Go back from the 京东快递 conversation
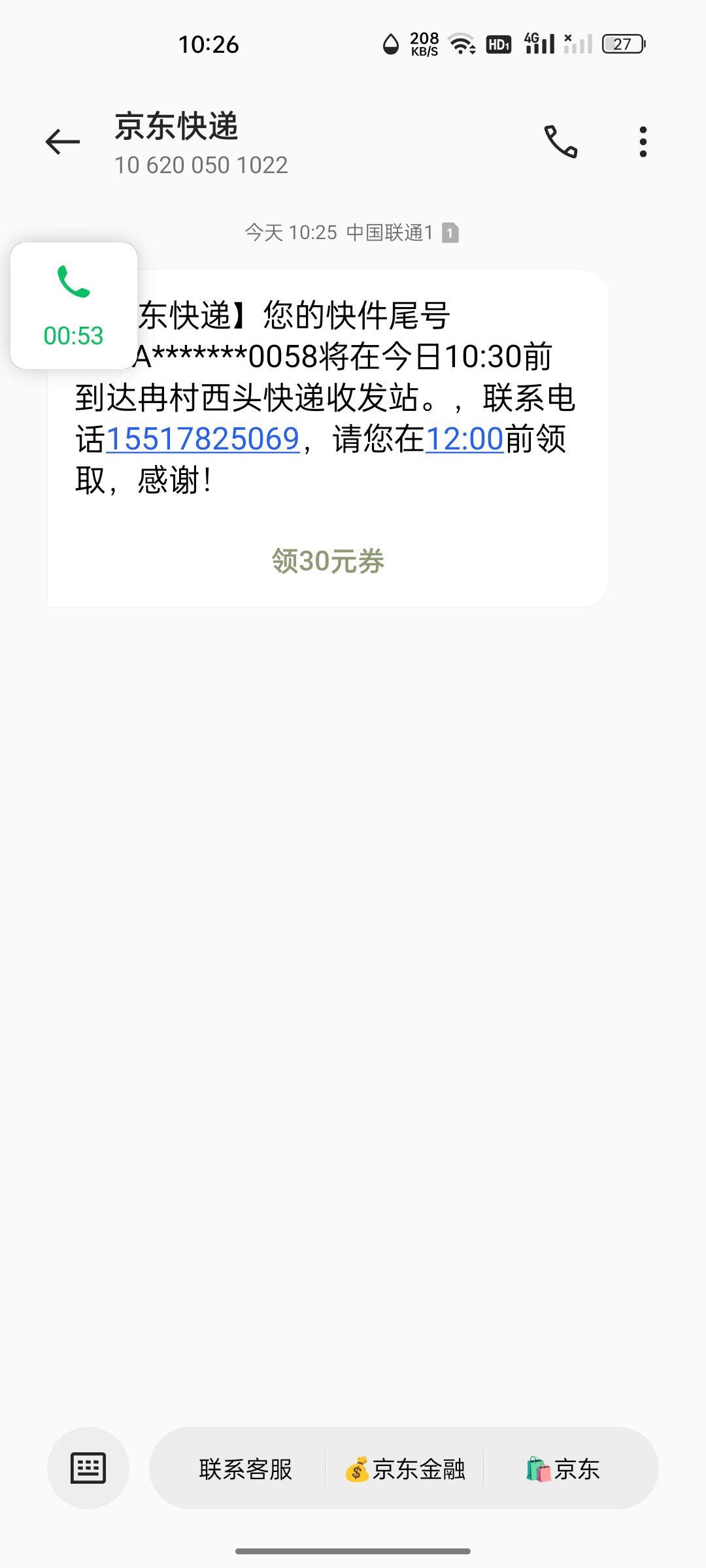This screenshot has height=1568, width=706. [x=63, y=142]
